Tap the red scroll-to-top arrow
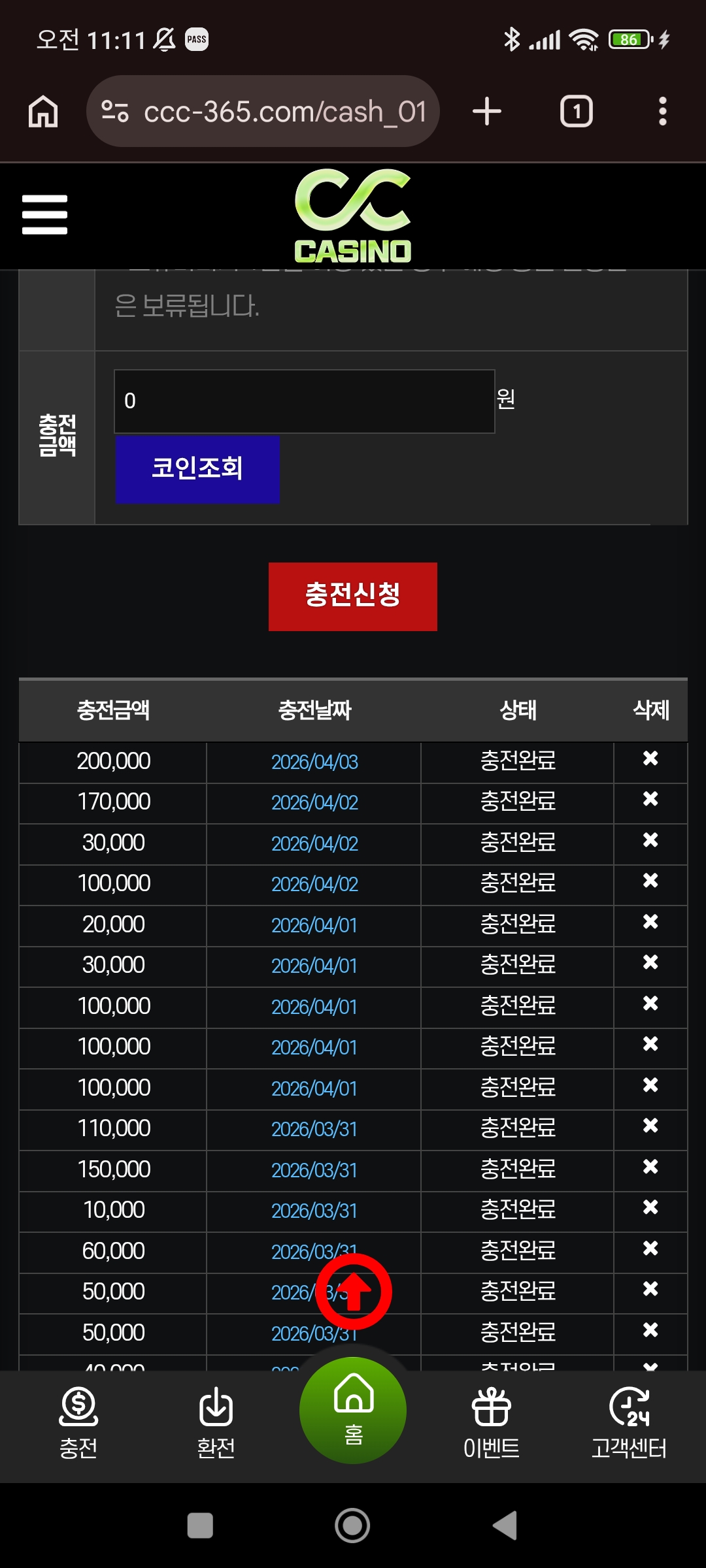This screenshot has width=706, height=1568. pyautogui.click(x=354, y=1291)
